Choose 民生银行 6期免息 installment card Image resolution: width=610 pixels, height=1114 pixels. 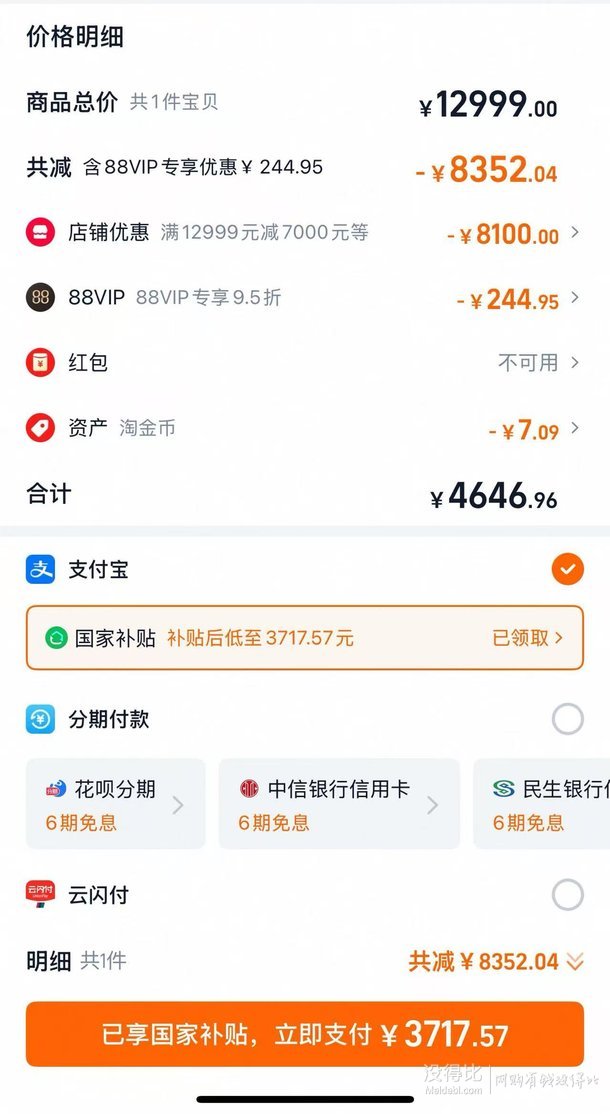pyautogui.click(x=541, y=804)
